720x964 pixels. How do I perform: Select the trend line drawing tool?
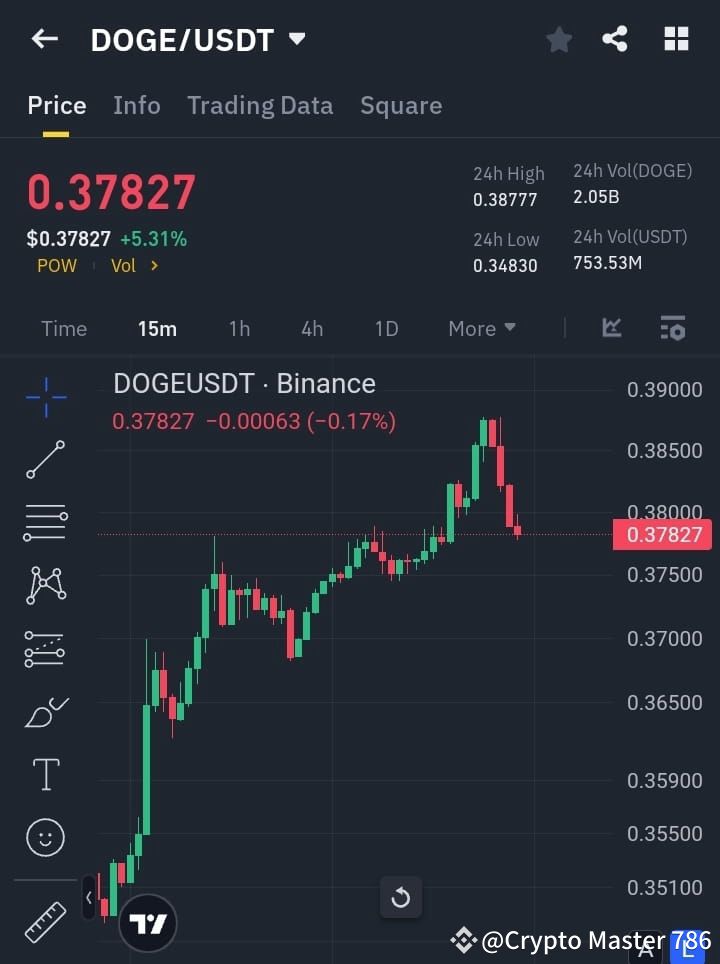click(45, 461)
